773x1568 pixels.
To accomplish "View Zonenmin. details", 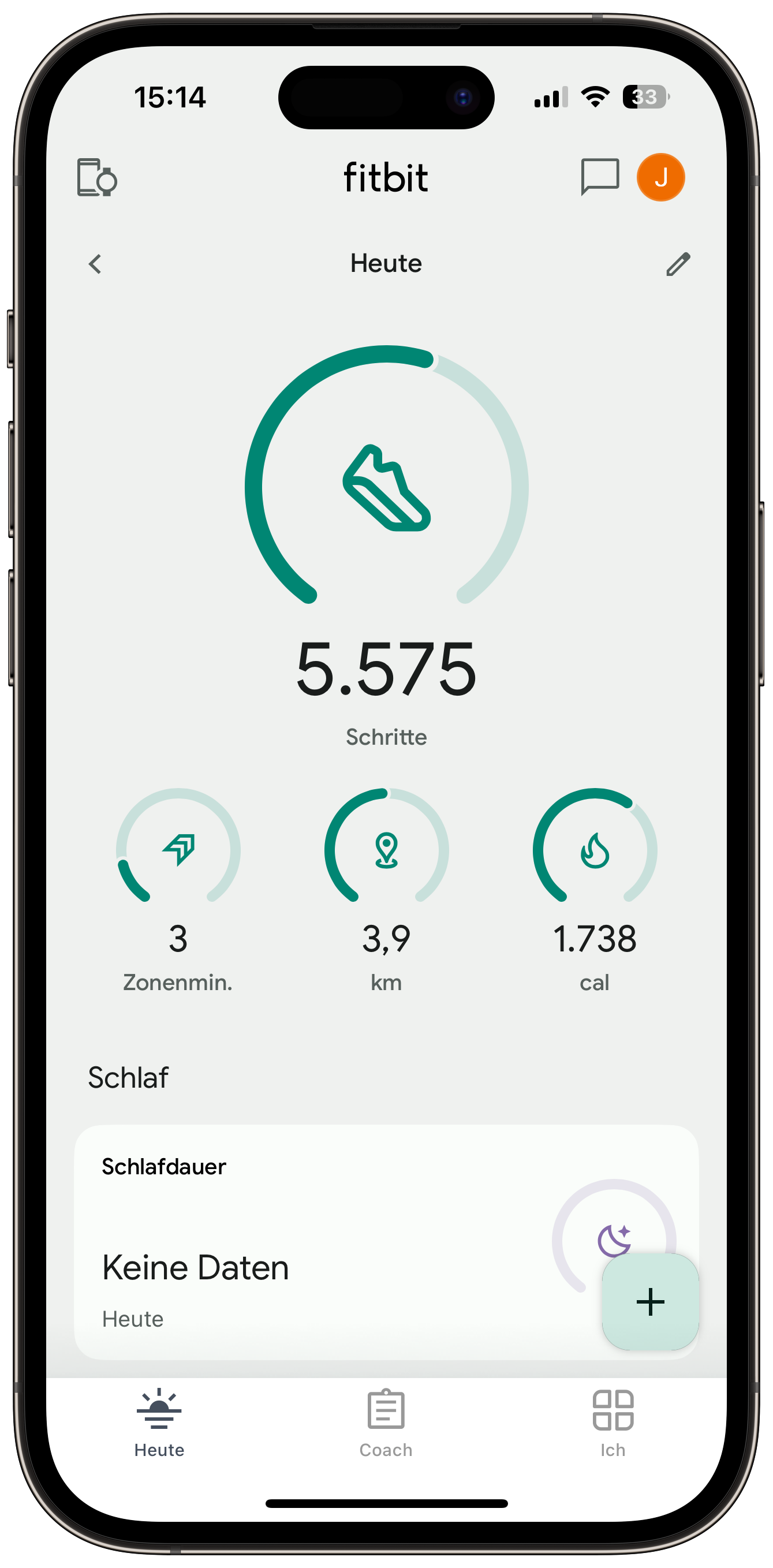I will (x=178, y=890).
